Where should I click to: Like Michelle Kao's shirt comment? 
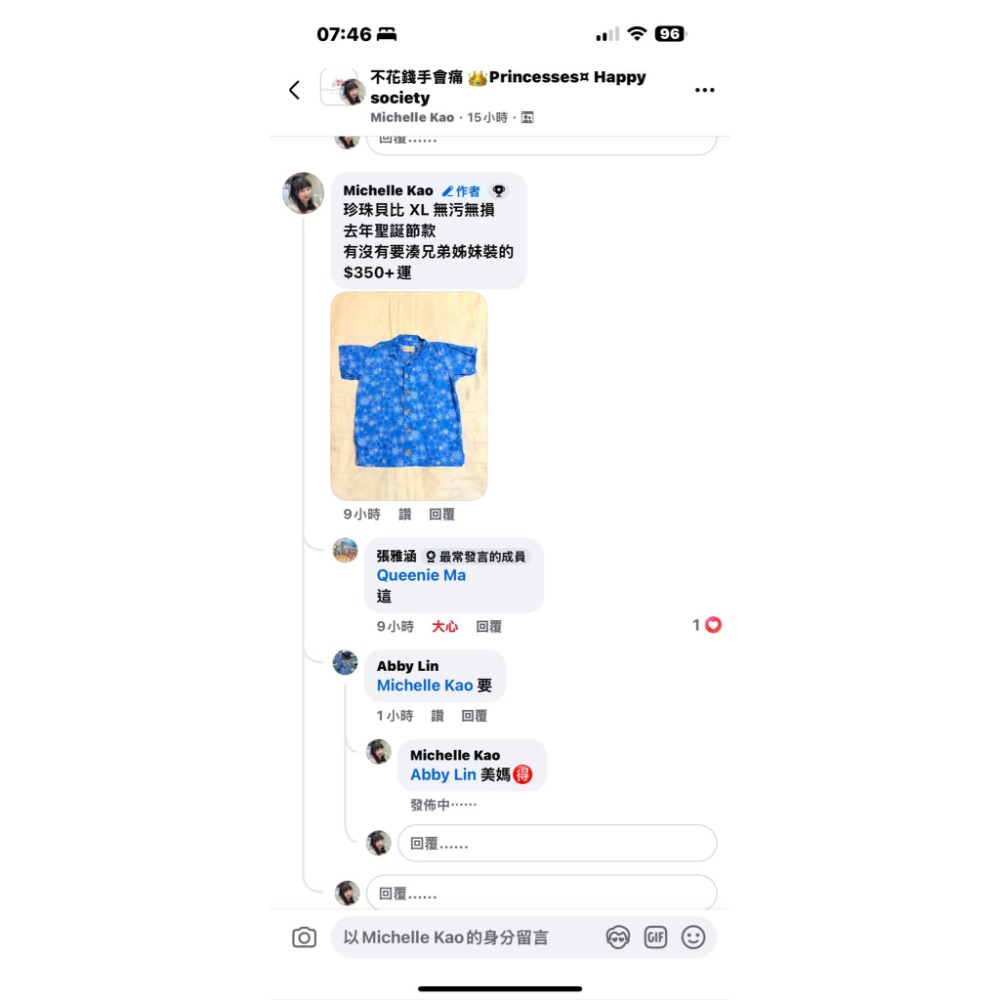[405, 514]
